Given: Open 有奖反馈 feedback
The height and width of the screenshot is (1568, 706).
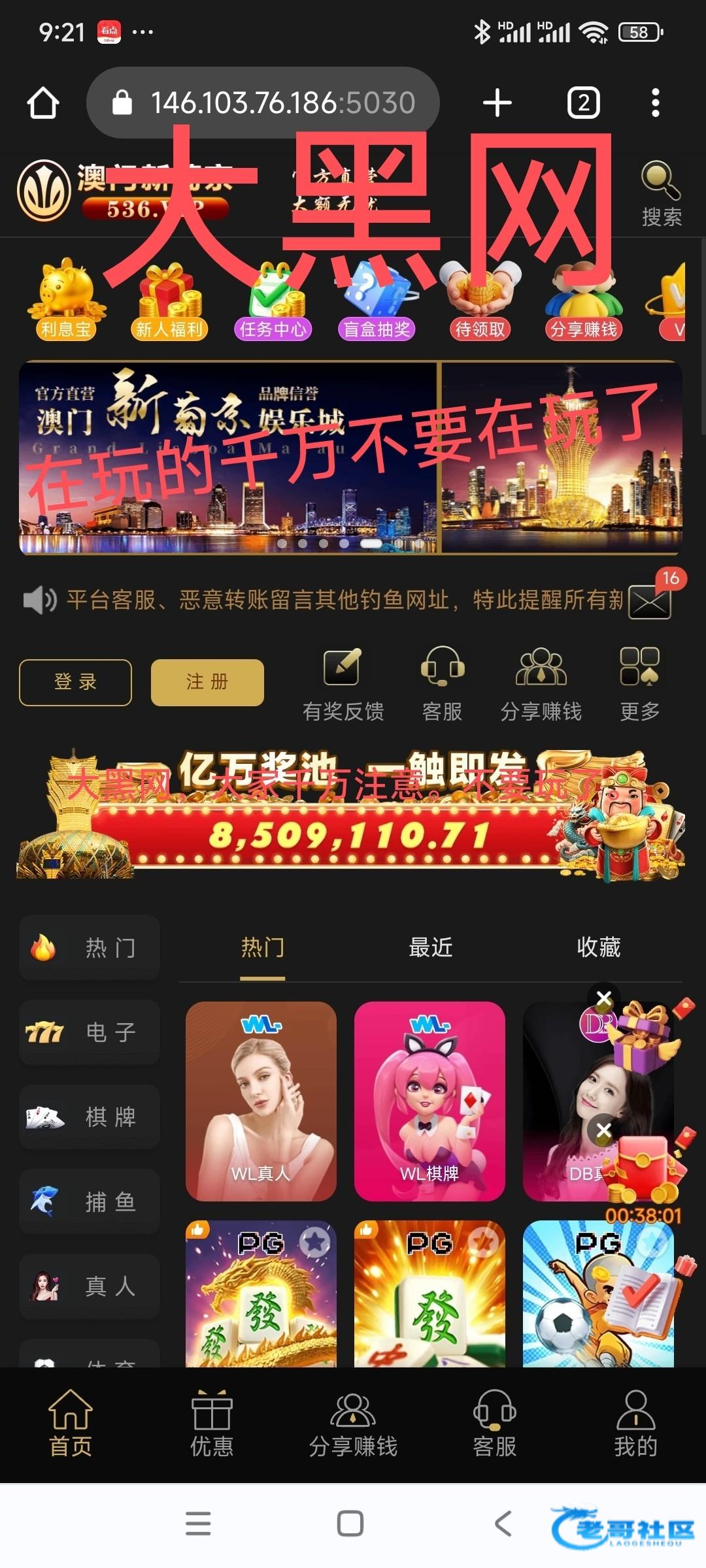Looking at the screenshot, I should point(343,683).
